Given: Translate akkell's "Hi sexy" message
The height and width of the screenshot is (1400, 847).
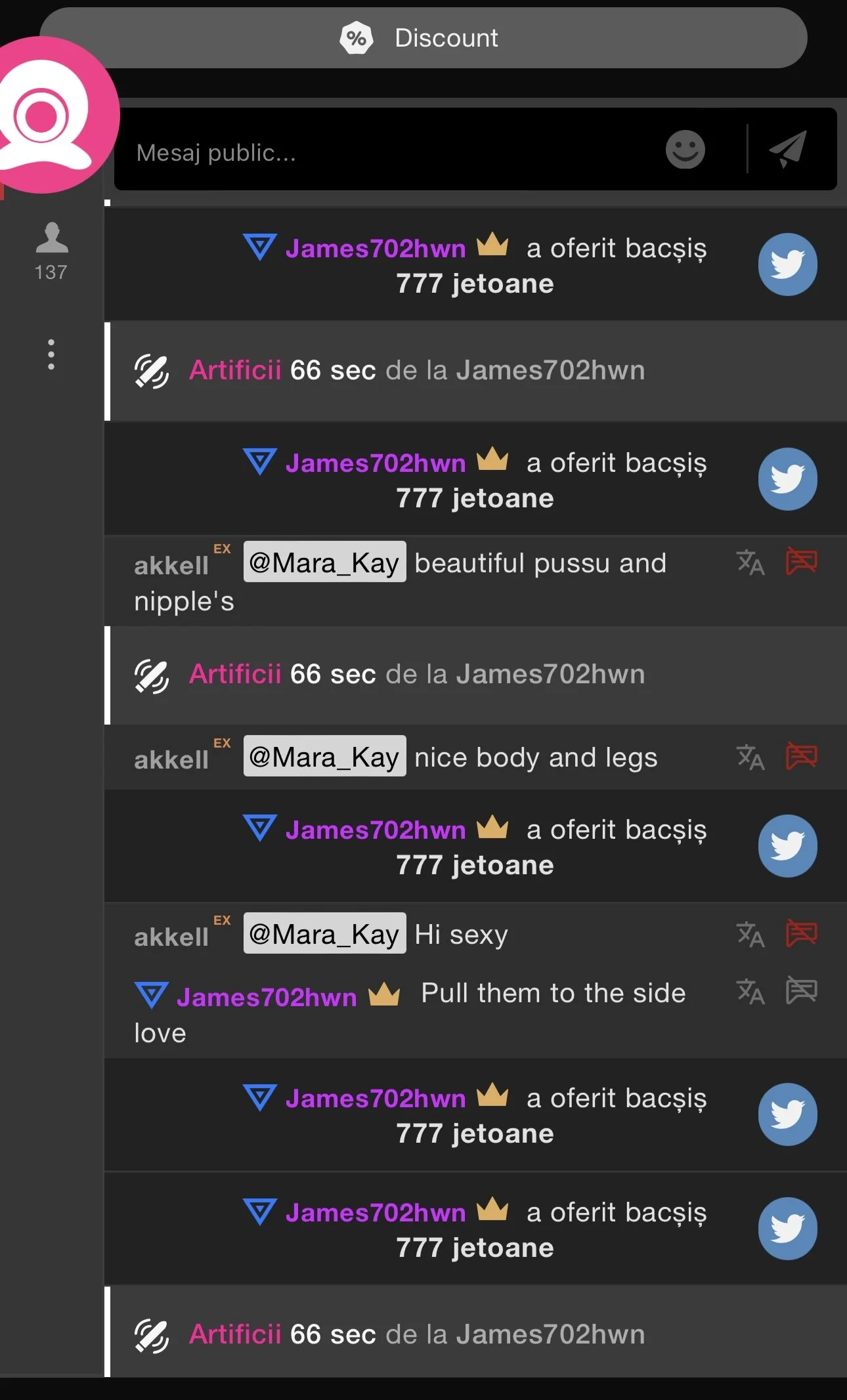Looking at the screenshot, I should 750,934.
